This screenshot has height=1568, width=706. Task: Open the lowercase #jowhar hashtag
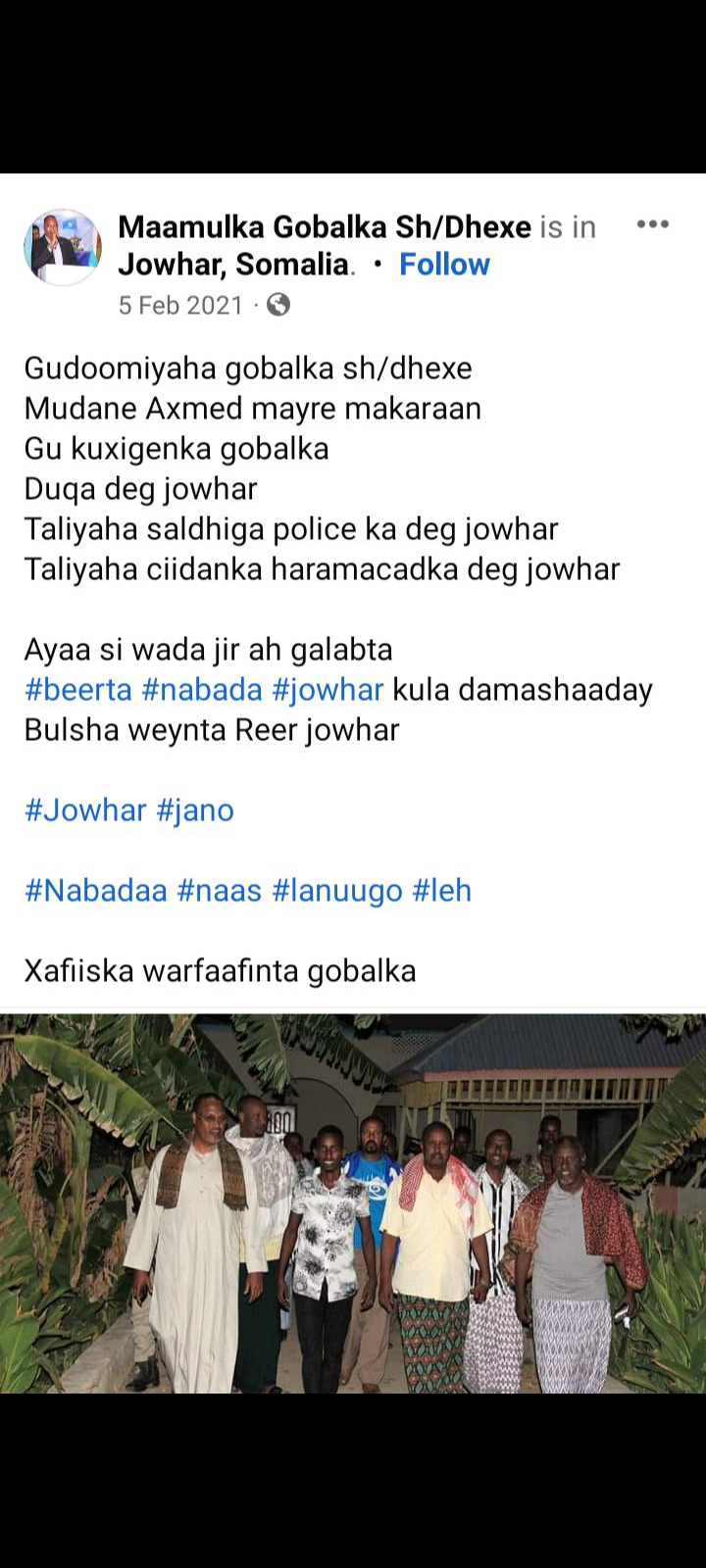pos(328,690)
